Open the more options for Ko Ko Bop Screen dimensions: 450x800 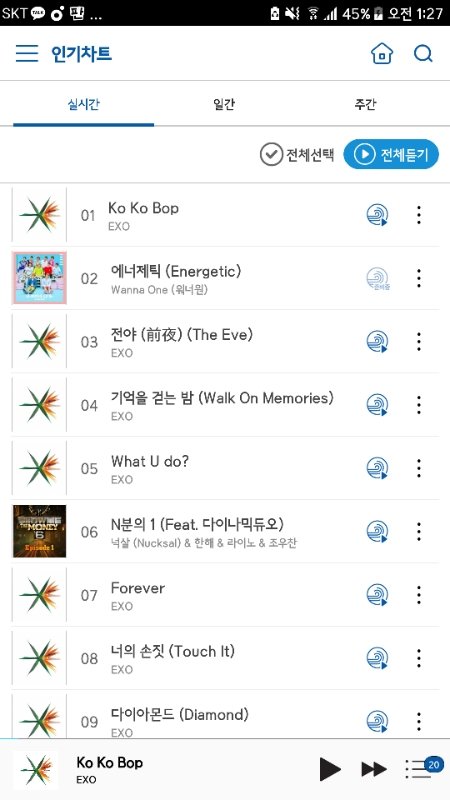tap(419, 215)
